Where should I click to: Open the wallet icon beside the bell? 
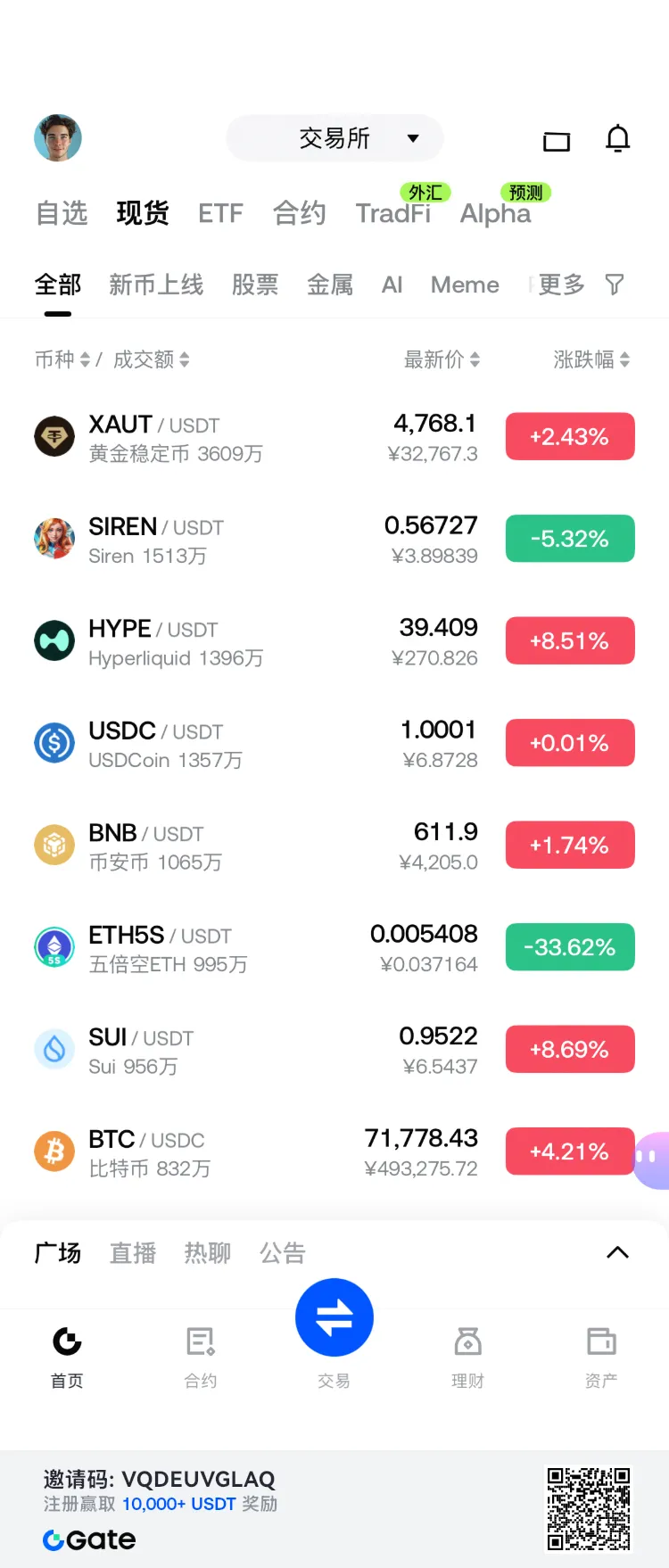click(x=556, y=140)
